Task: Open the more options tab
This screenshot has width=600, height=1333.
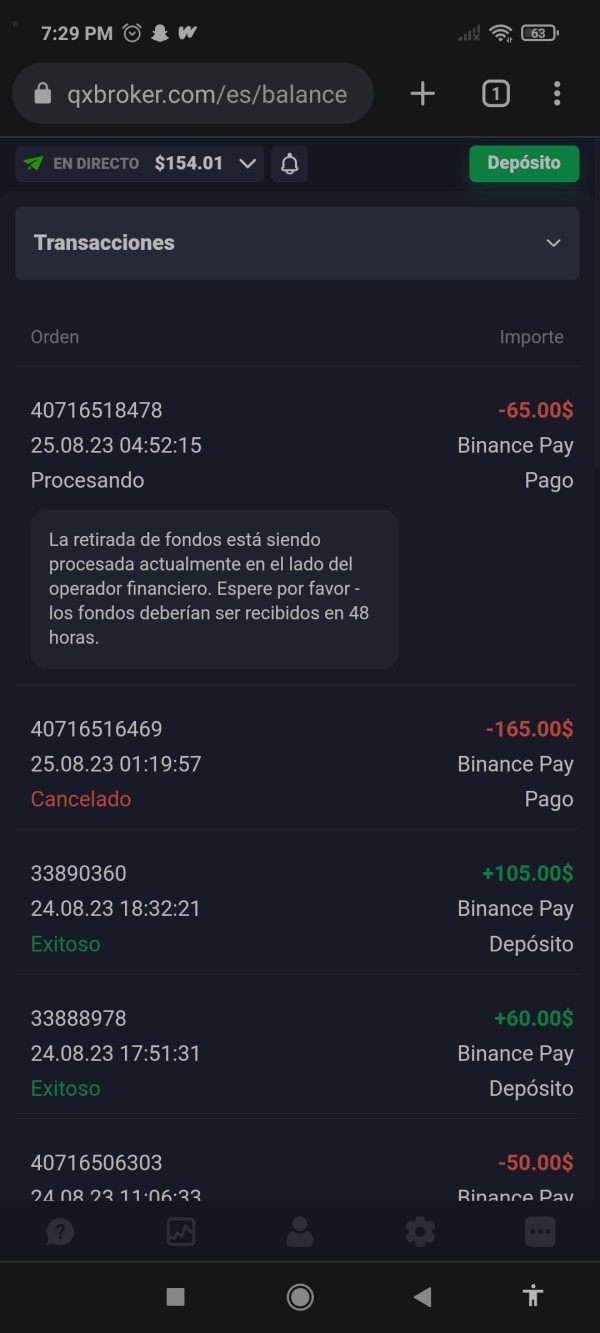Action: pyautogui.click(x=540, y=1232)
